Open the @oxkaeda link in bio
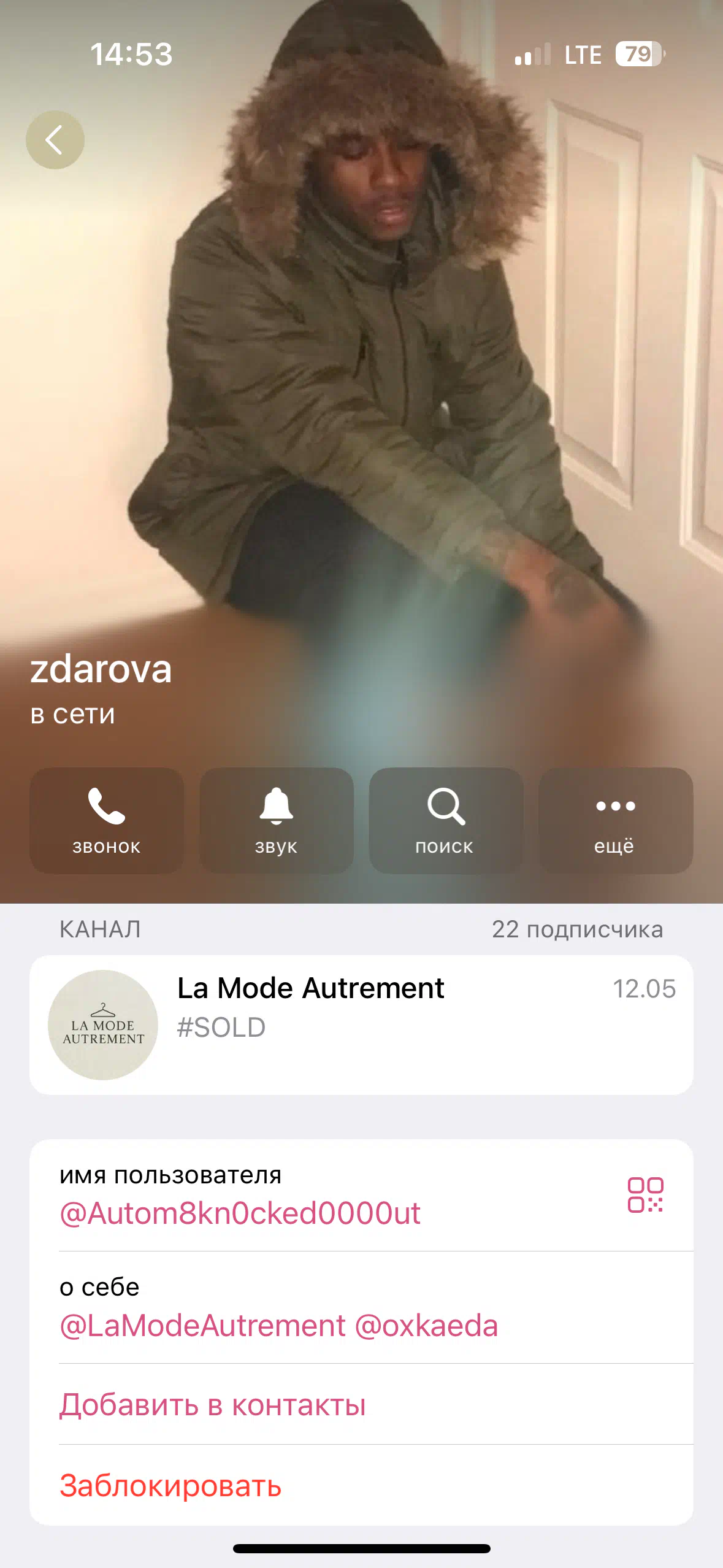This screenshot has height=1568, width=723. pyautogui.click(x=426, y=1325)
